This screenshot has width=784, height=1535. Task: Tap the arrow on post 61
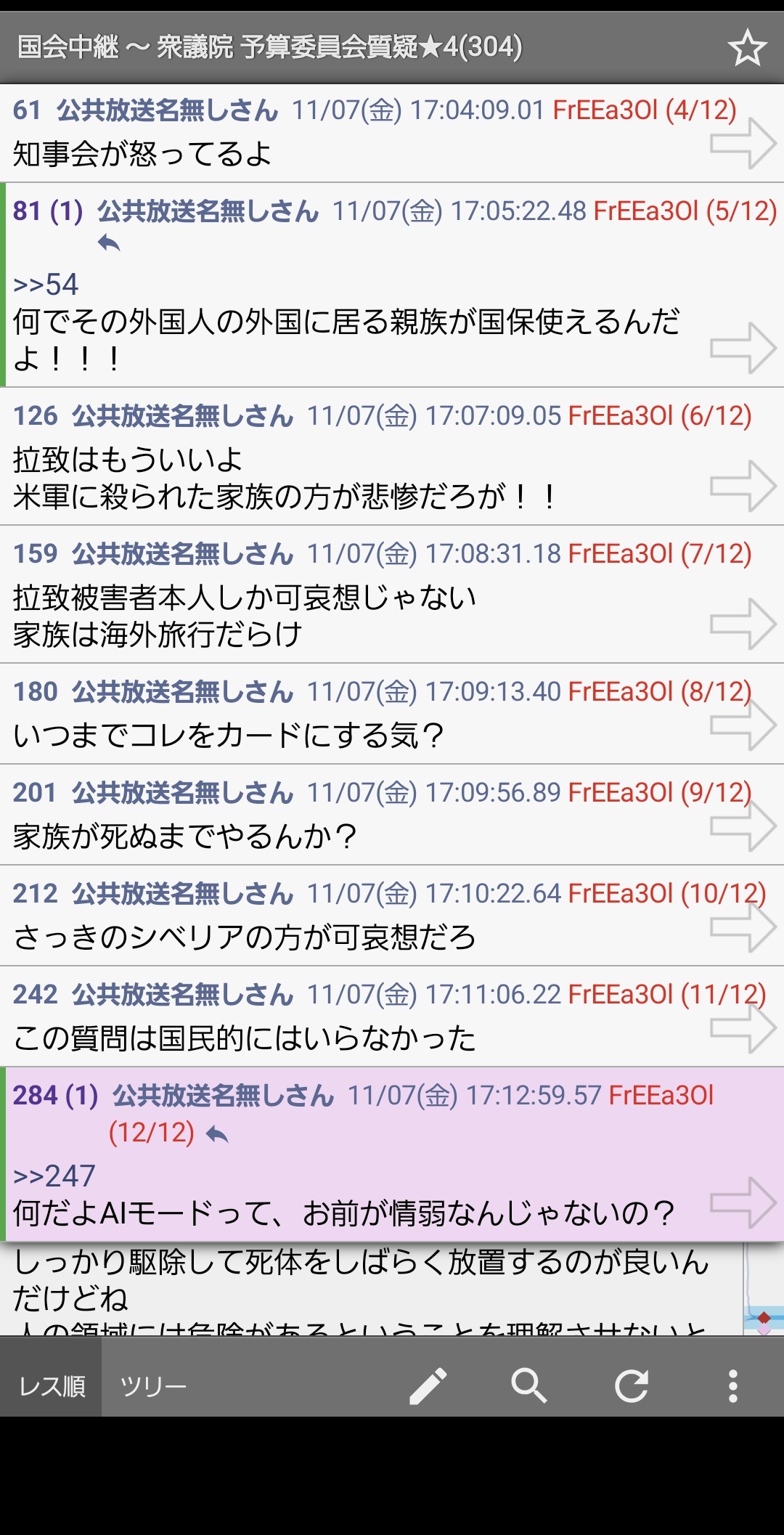point(743,143)
